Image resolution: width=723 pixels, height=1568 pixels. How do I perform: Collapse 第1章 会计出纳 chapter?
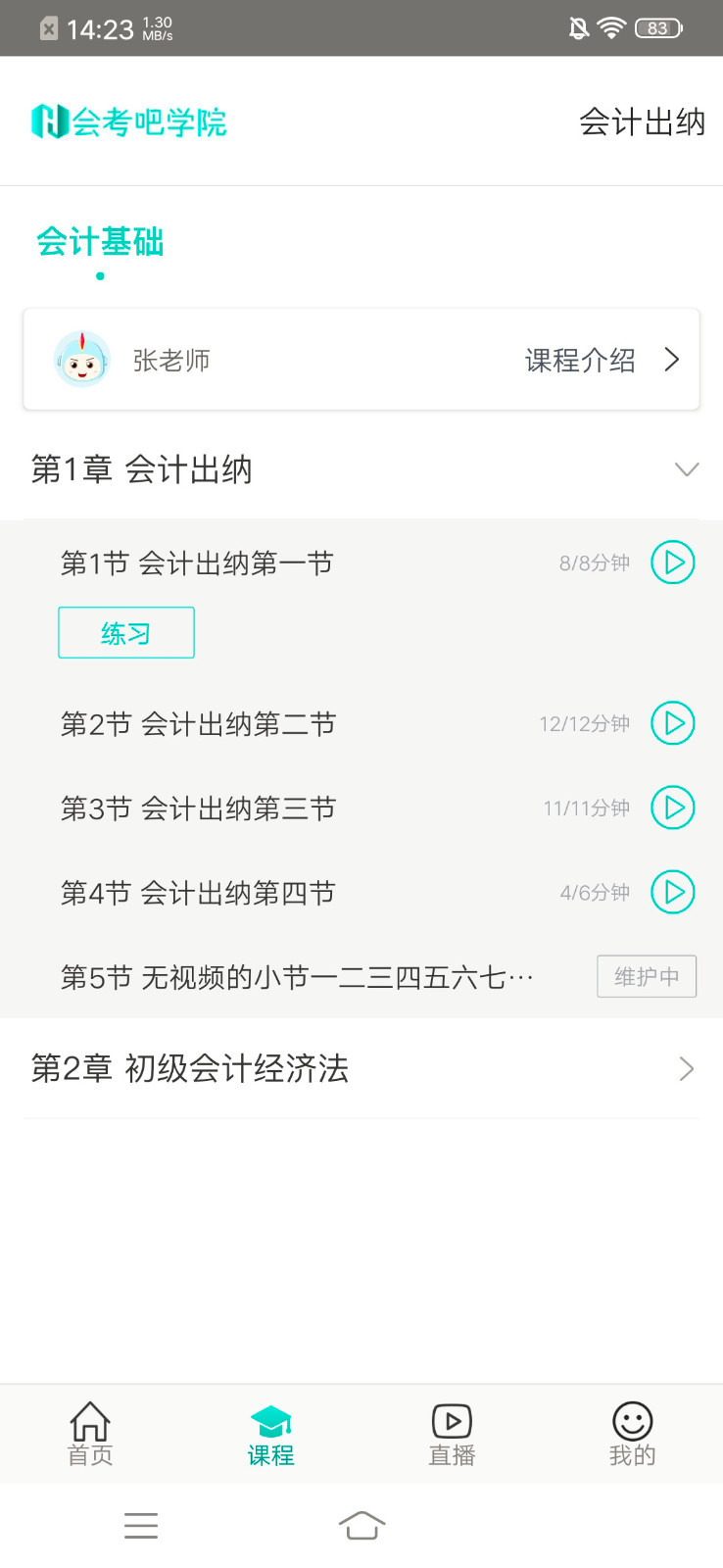(x=686, y=469)
